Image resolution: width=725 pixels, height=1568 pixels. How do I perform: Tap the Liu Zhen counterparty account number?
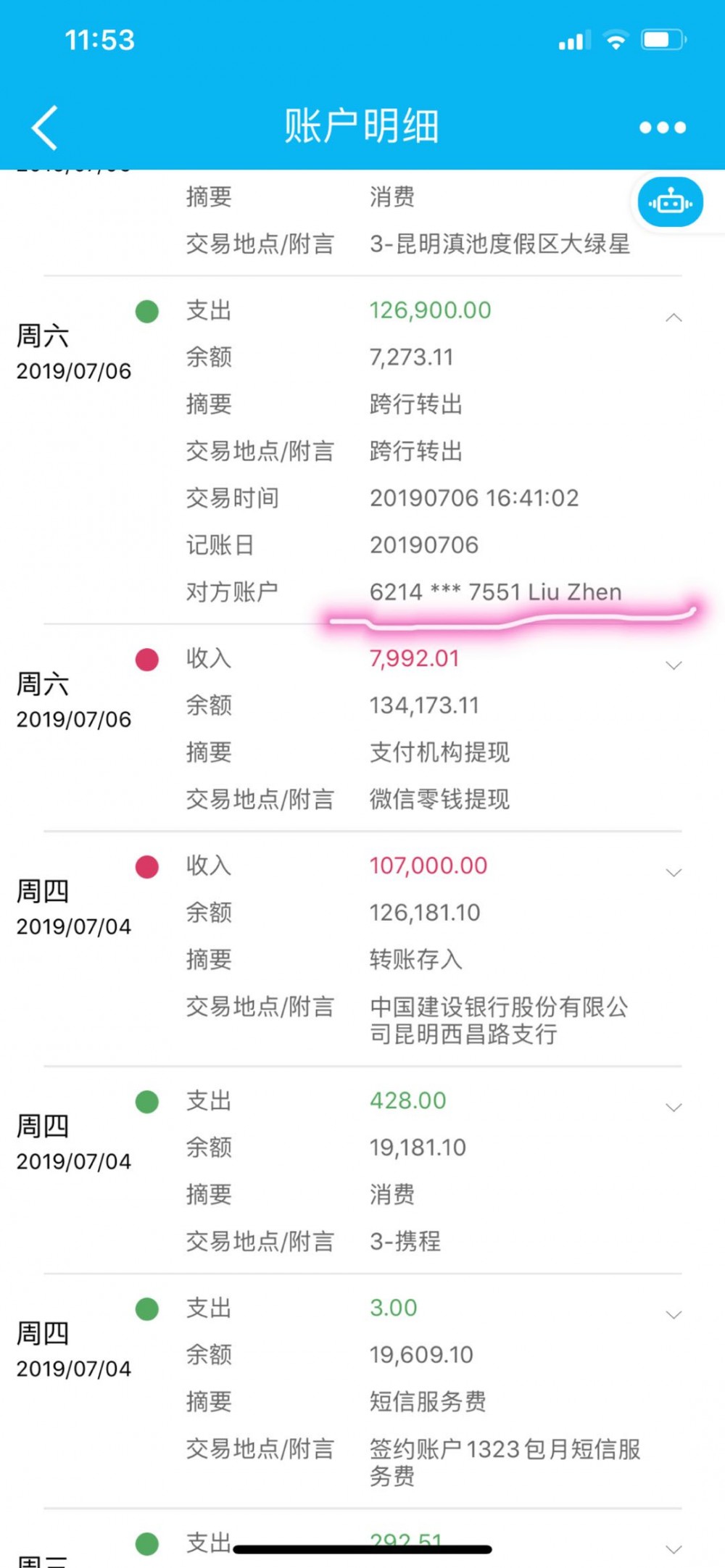(495, 592)
